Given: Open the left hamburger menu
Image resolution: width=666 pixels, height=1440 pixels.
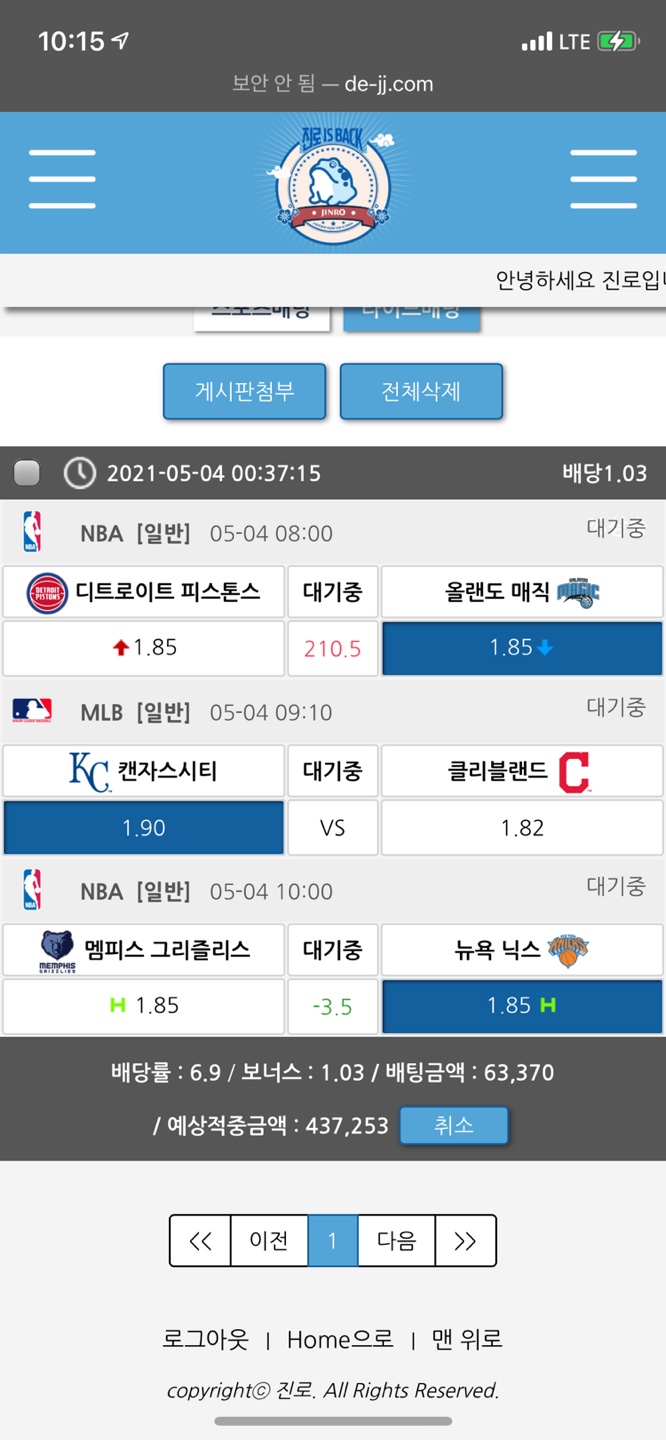Looking at the screenshot, I should pos(62,180).
